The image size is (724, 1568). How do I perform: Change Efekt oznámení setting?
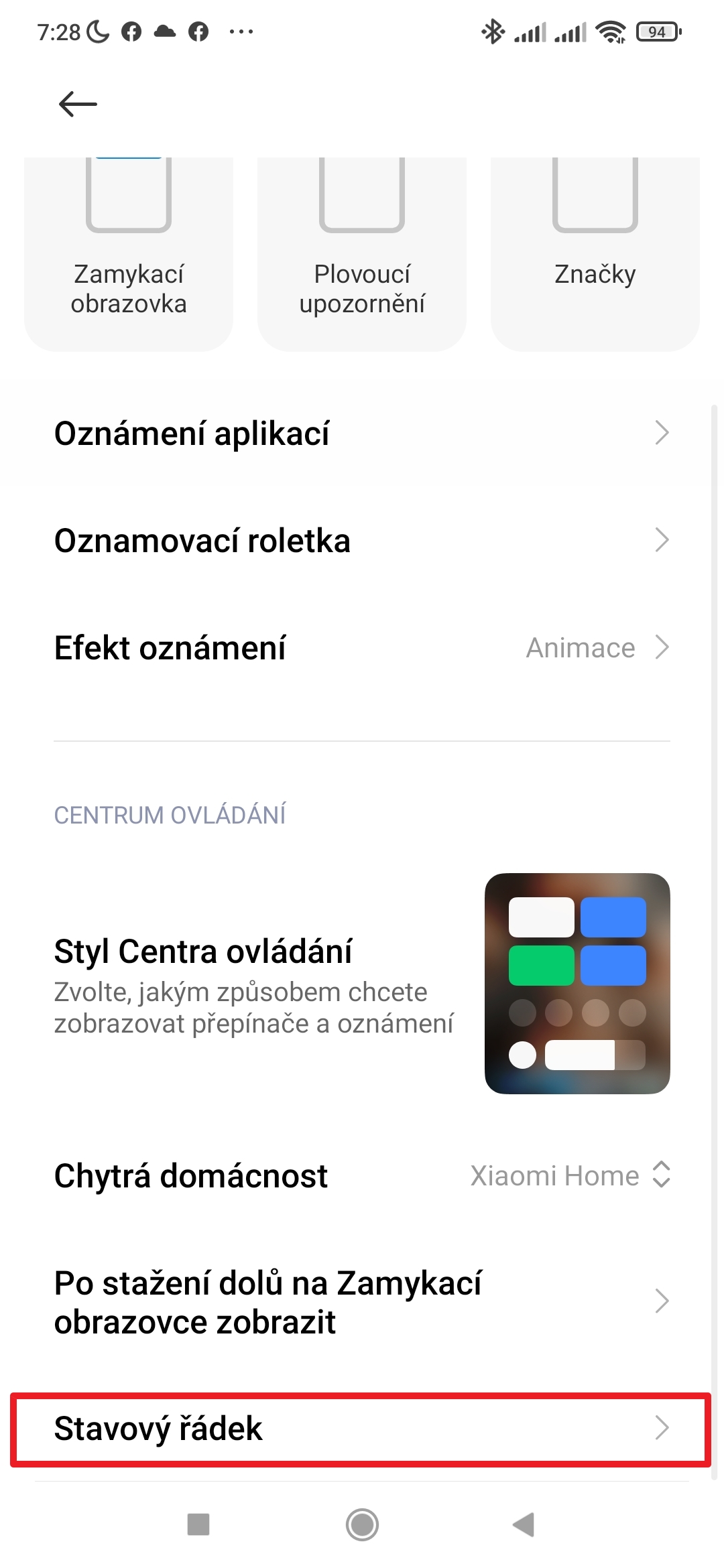[x=362, y=648]
